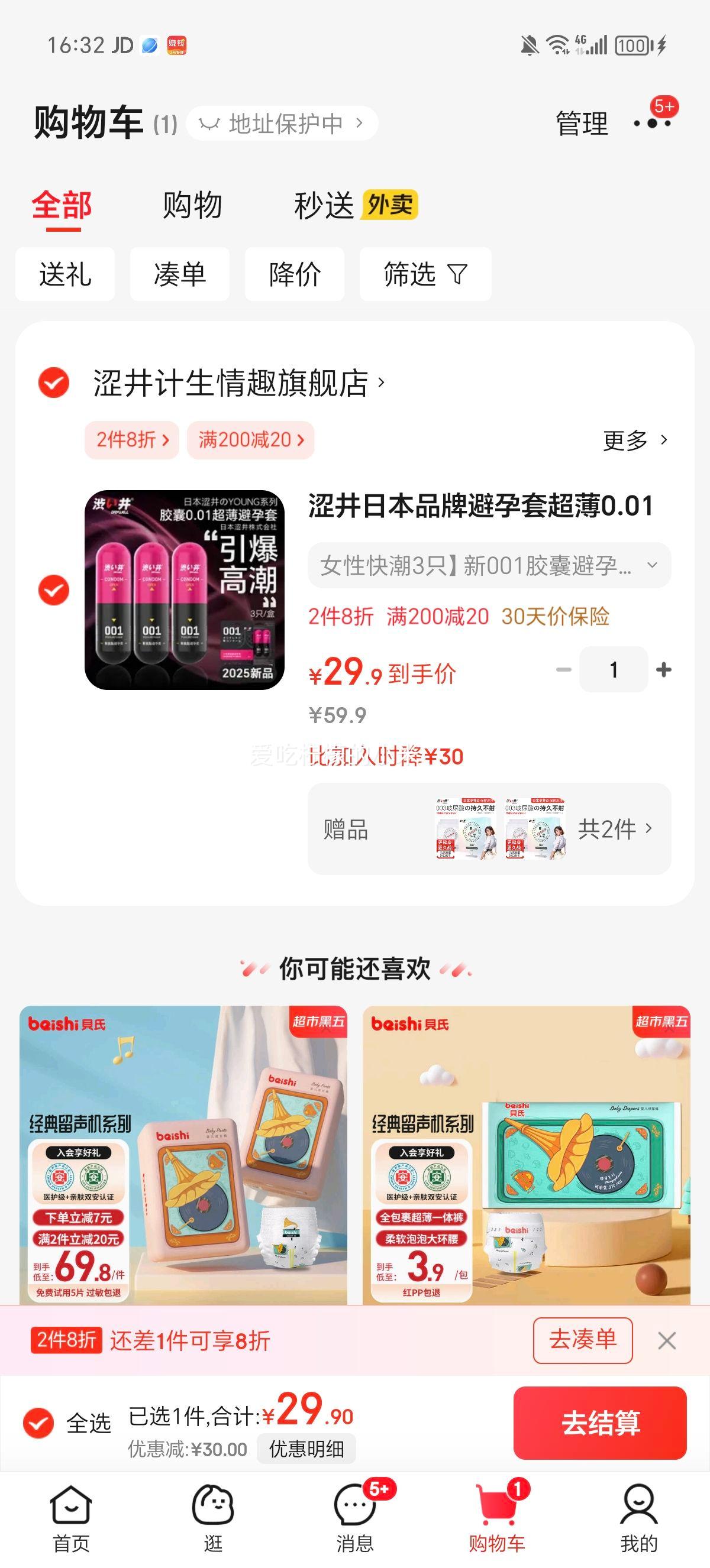710x1568 pixels.
Task: Open the product variant dropdown
Action: pos(489,565)
